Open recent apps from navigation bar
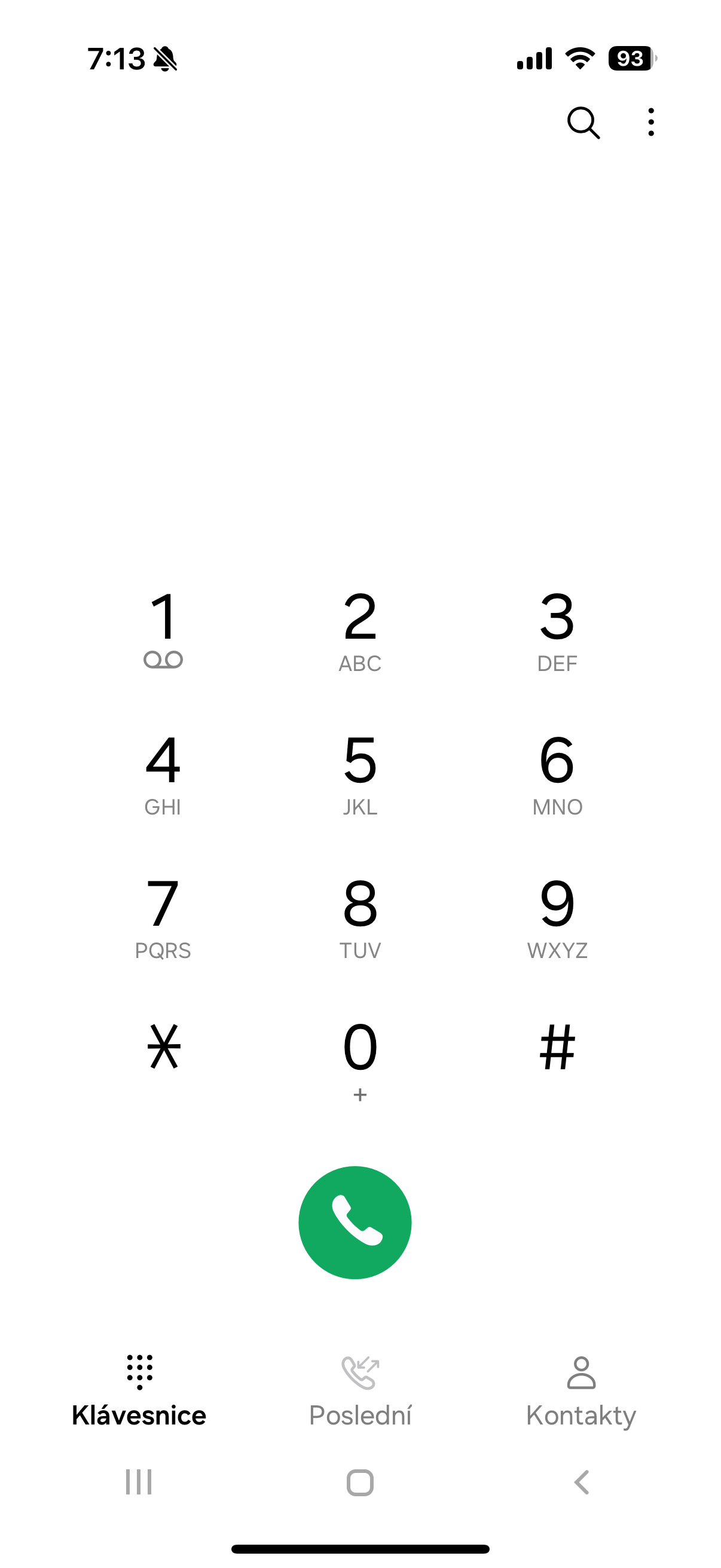 [x=139, y=1482]
